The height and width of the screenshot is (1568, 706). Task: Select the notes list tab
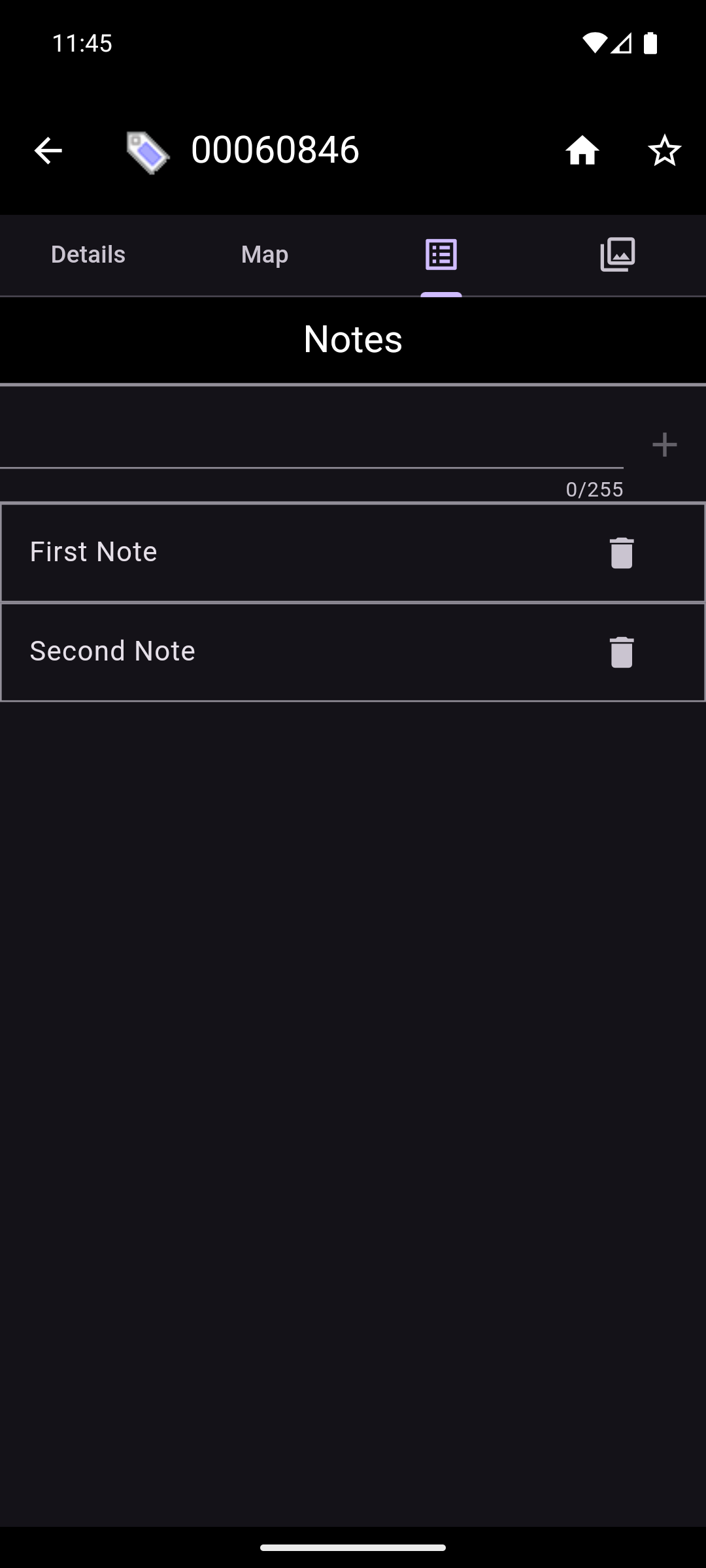(441, 255)
